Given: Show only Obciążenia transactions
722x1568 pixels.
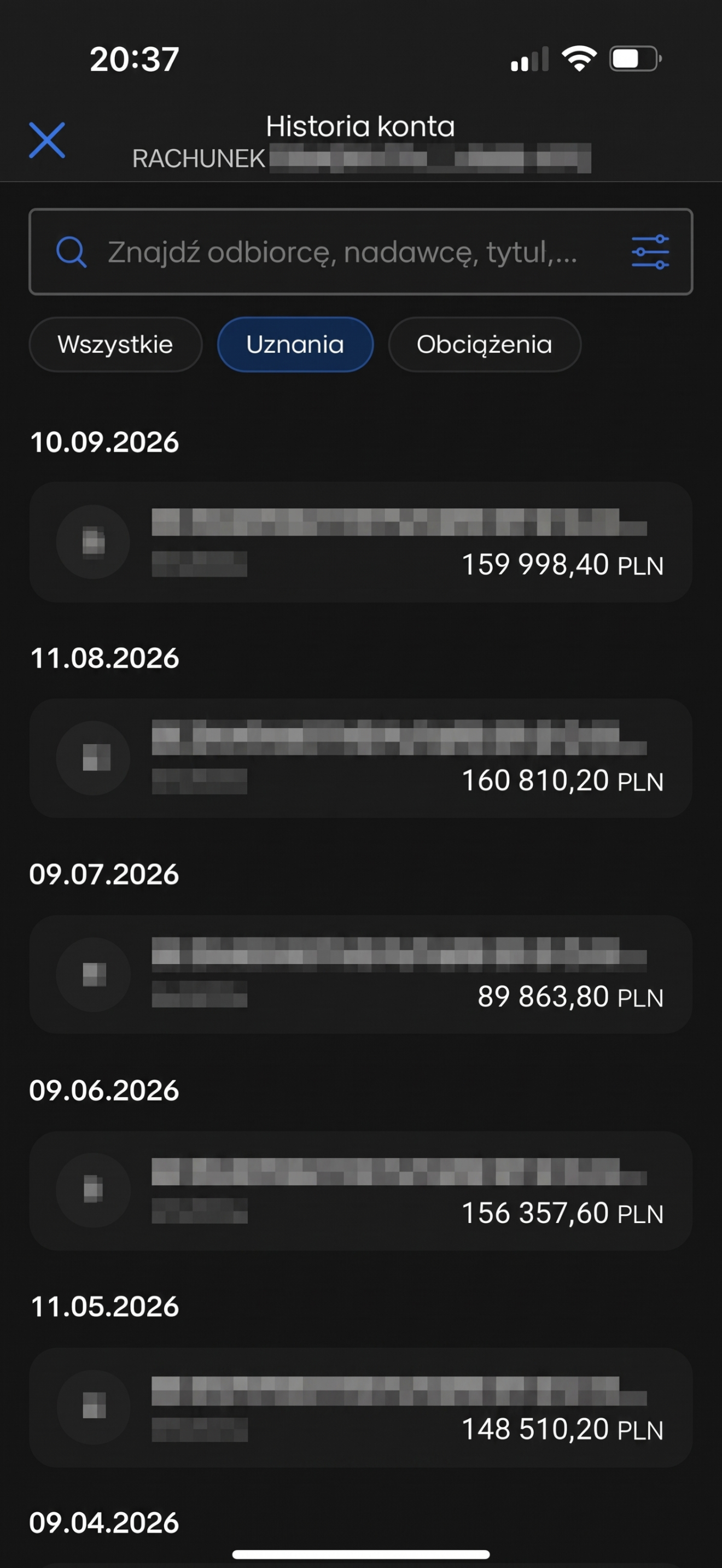Looking at the screenshot, I should tap(485, 344).
